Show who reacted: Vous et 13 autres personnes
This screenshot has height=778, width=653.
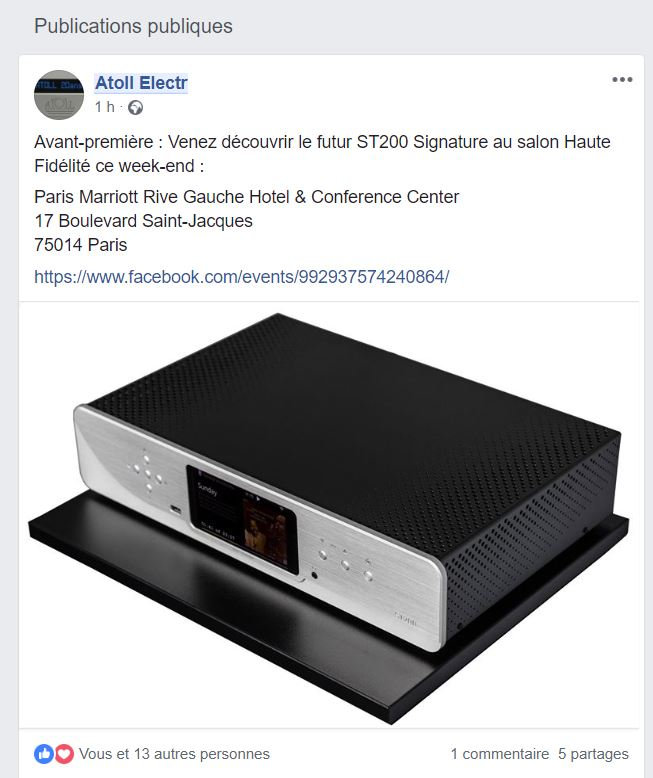(174, 754)
